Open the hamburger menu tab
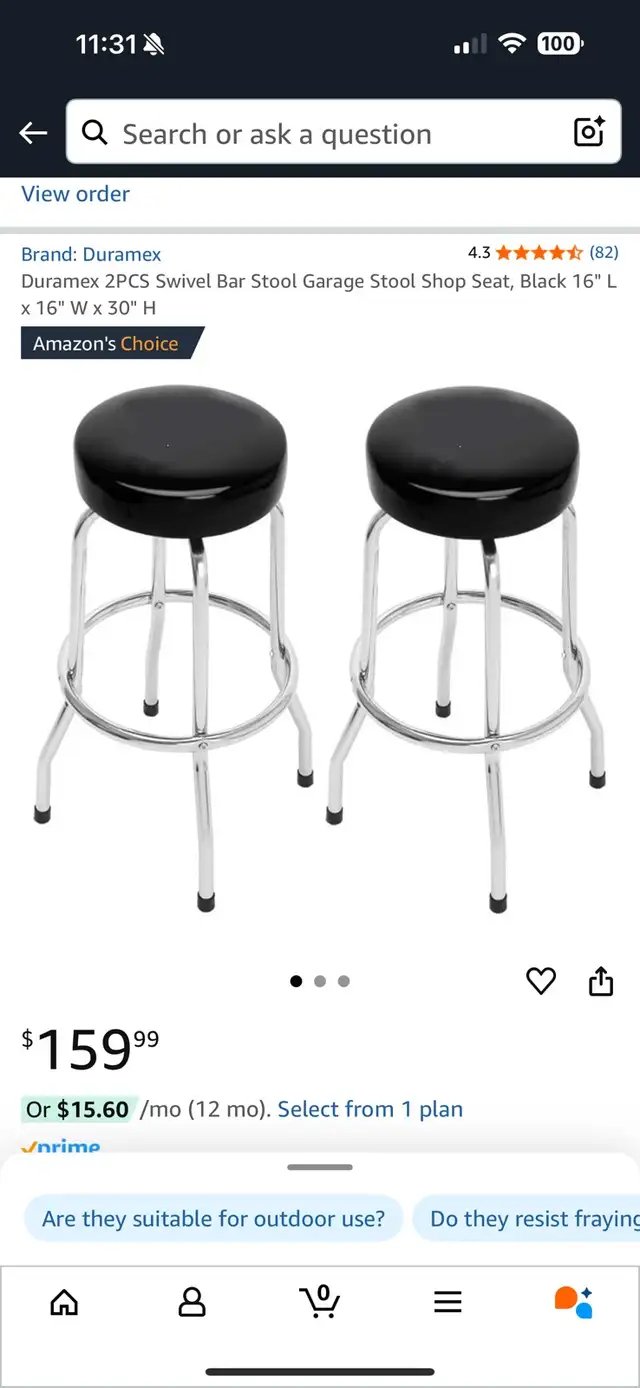 point(448,1301)
